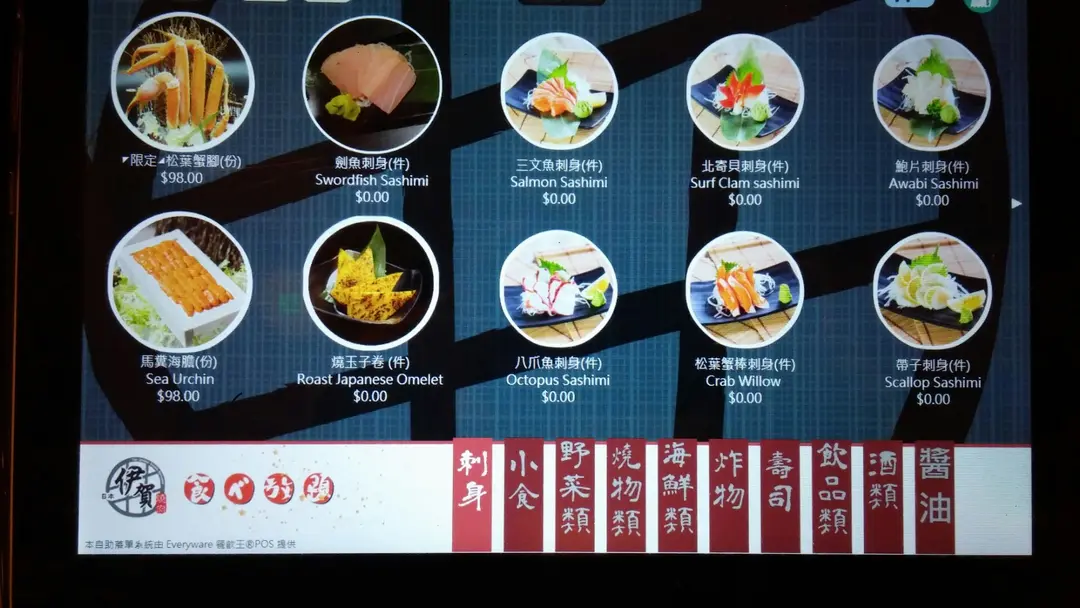This screenshot has width=1080, height=608.
Task: Choose Surf Clam sashimi
Action: [744, 92]
